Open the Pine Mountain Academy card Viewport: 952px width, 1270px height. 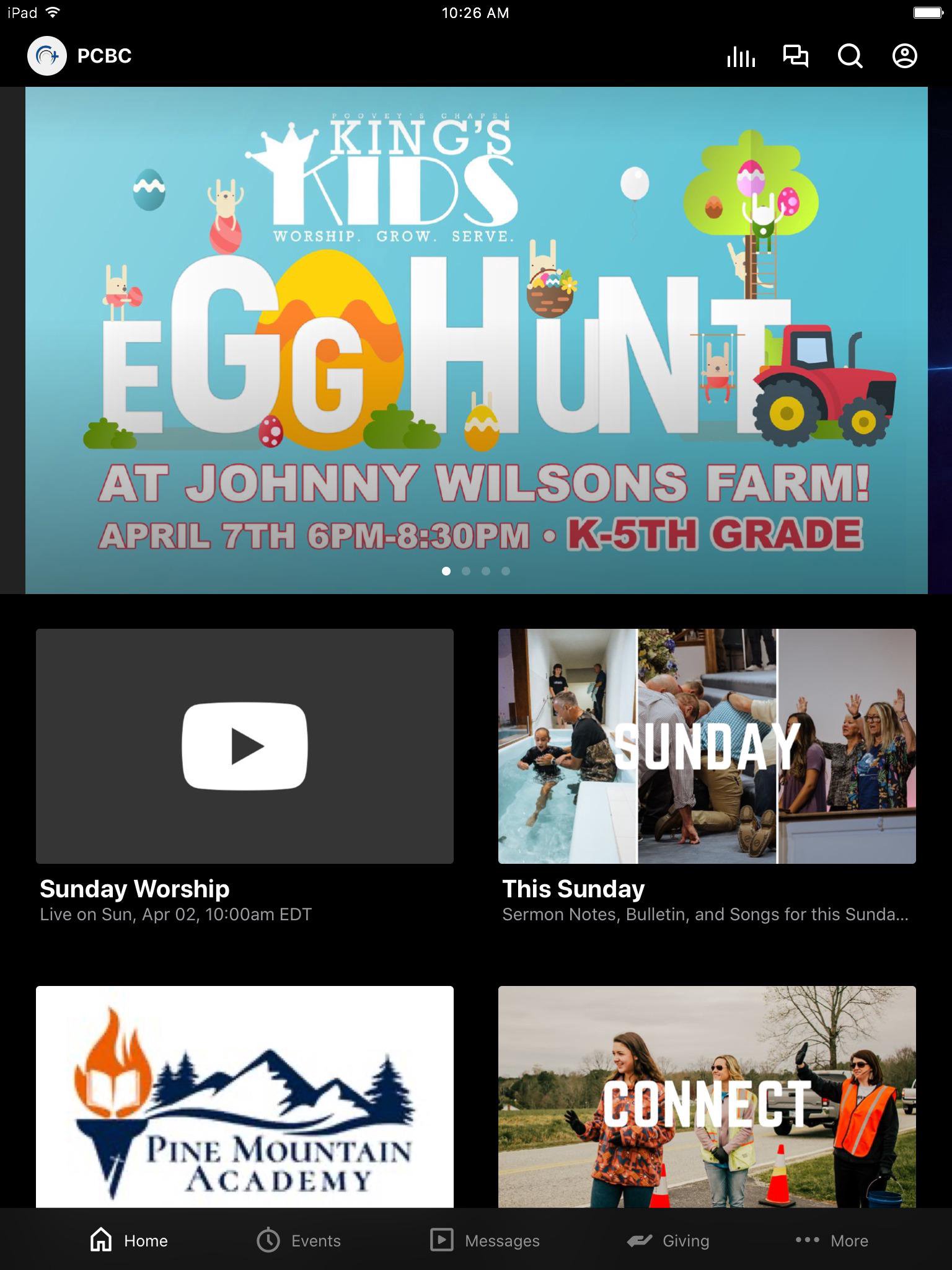[245, 1096]
